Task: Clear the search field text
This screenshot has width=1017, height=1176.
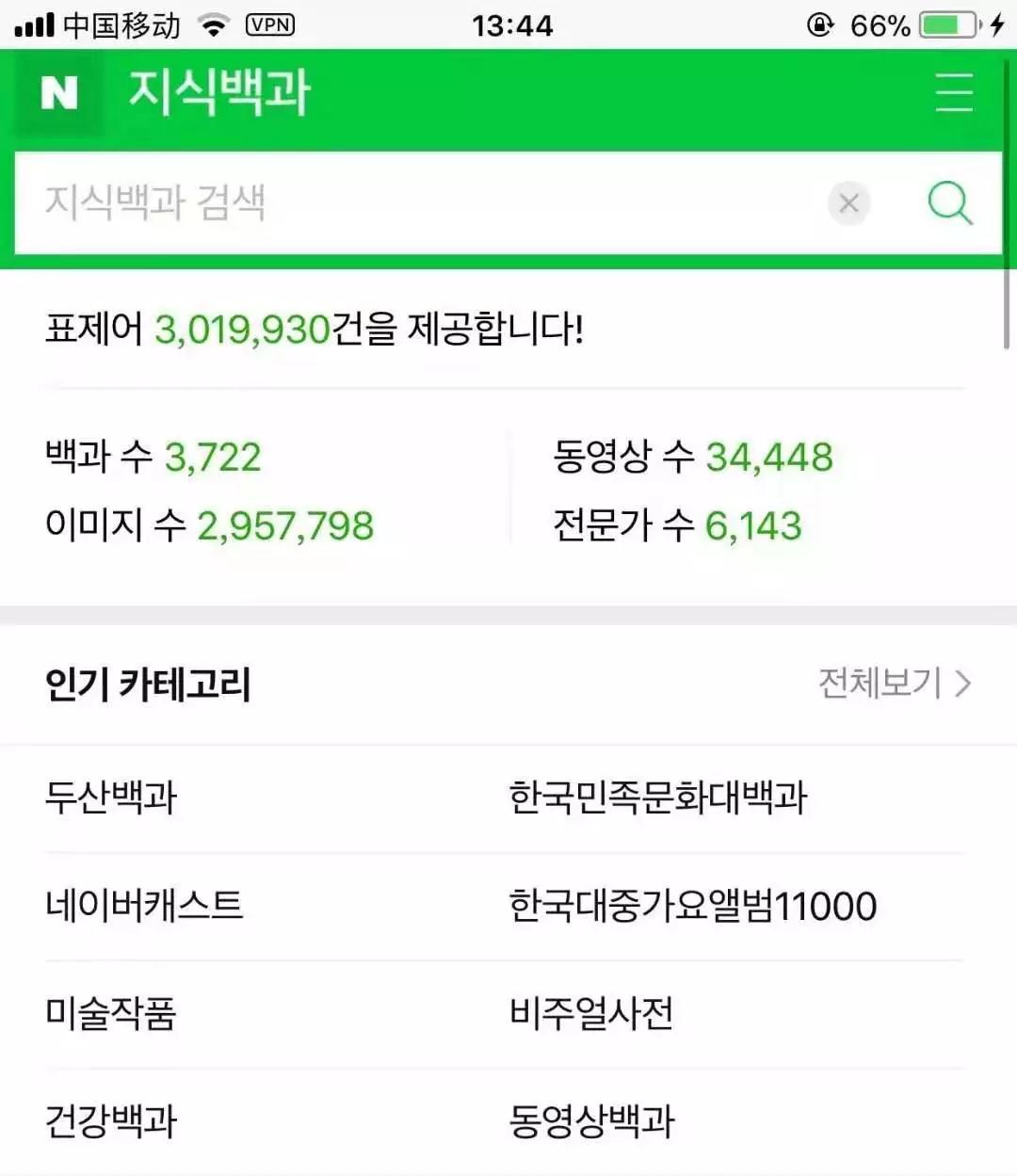Action: click(x=848, y=203)
